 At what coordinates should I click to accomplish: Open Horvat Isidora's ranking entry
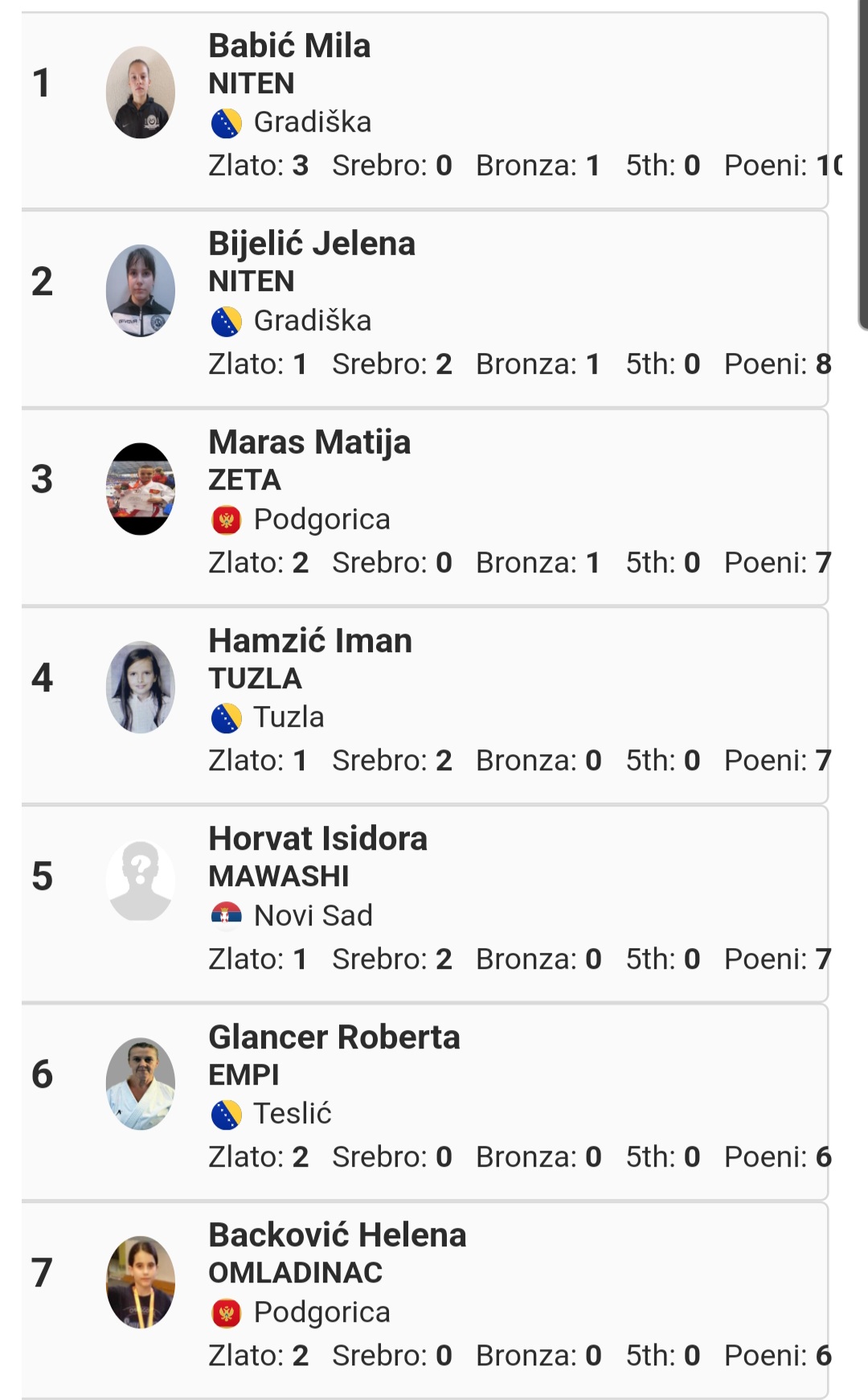click(x=424, y=904)
